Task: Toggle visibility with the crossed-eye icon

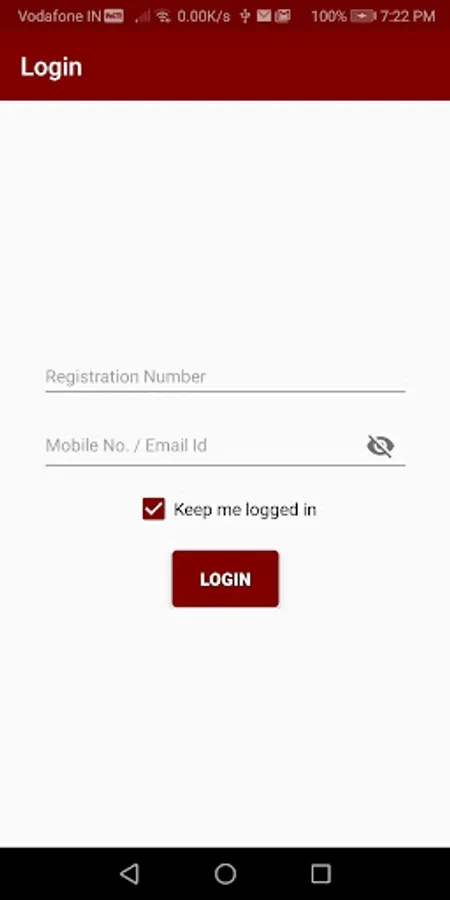Action: coord(380,446)
